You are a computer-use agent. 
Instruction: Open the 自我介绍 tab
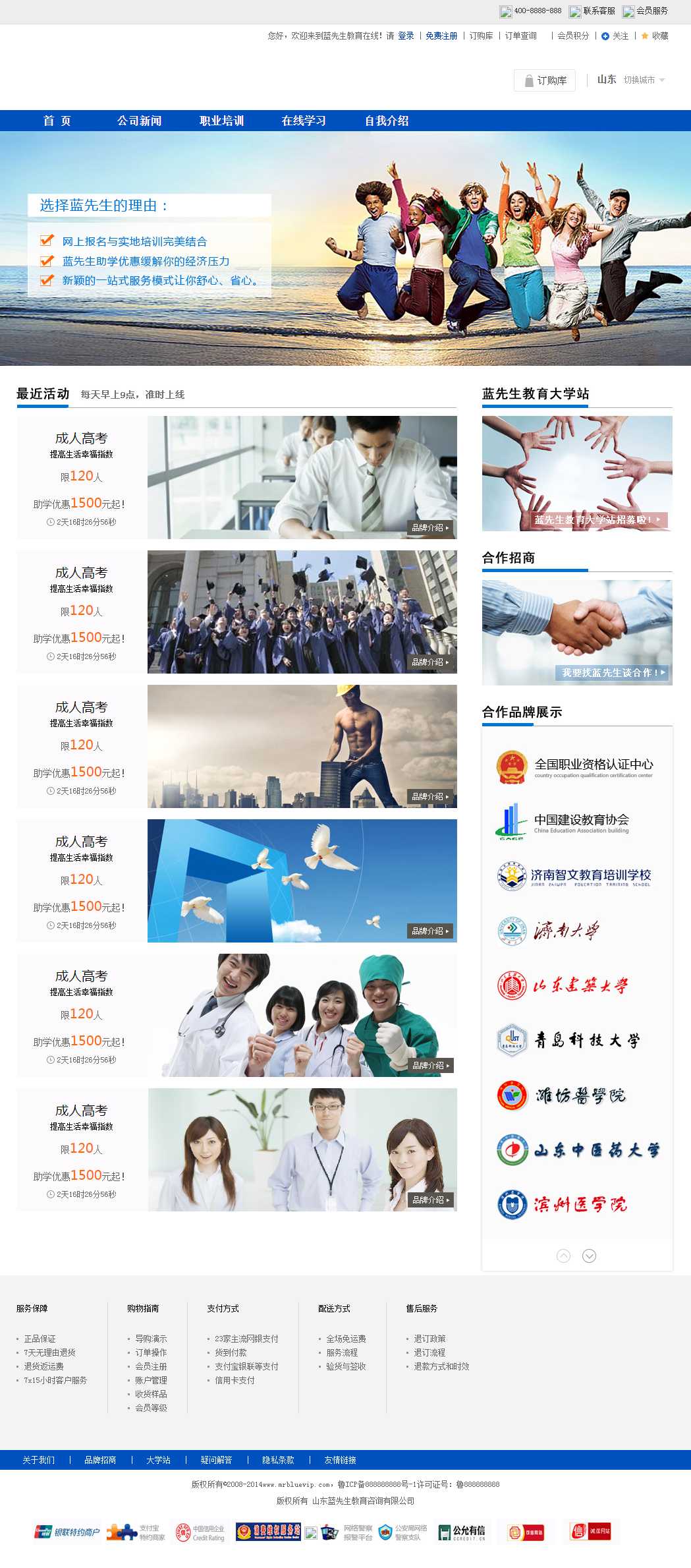click(387, 121)
